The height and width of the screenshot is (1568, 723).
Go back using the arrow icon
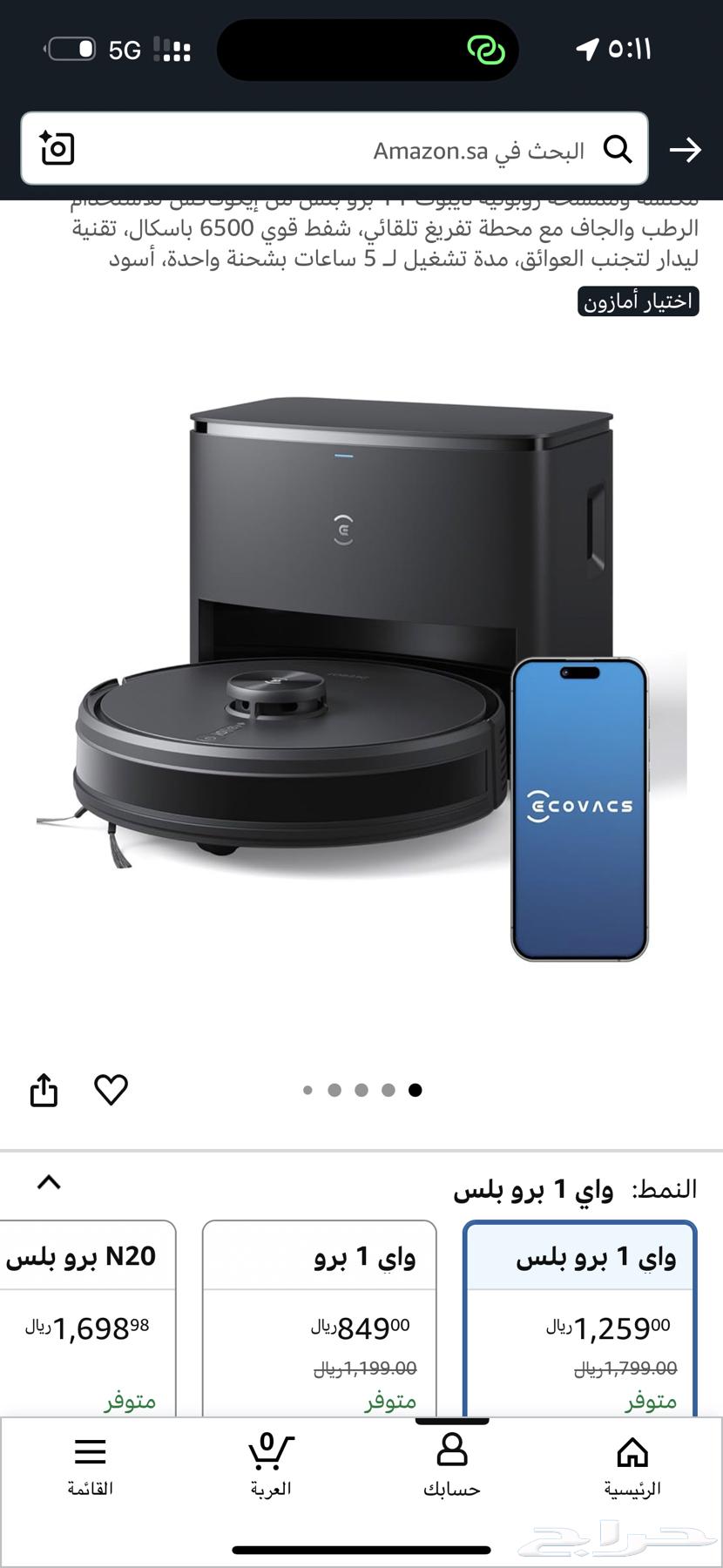(686, 150)
